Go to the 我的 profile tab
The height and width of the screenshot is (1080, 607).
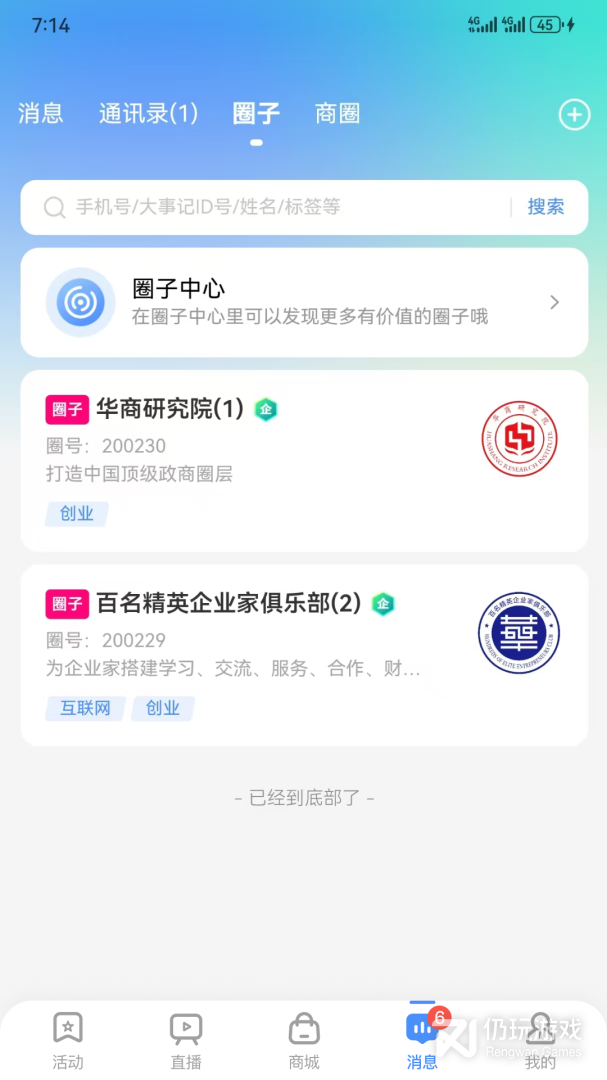[540, 1040]
